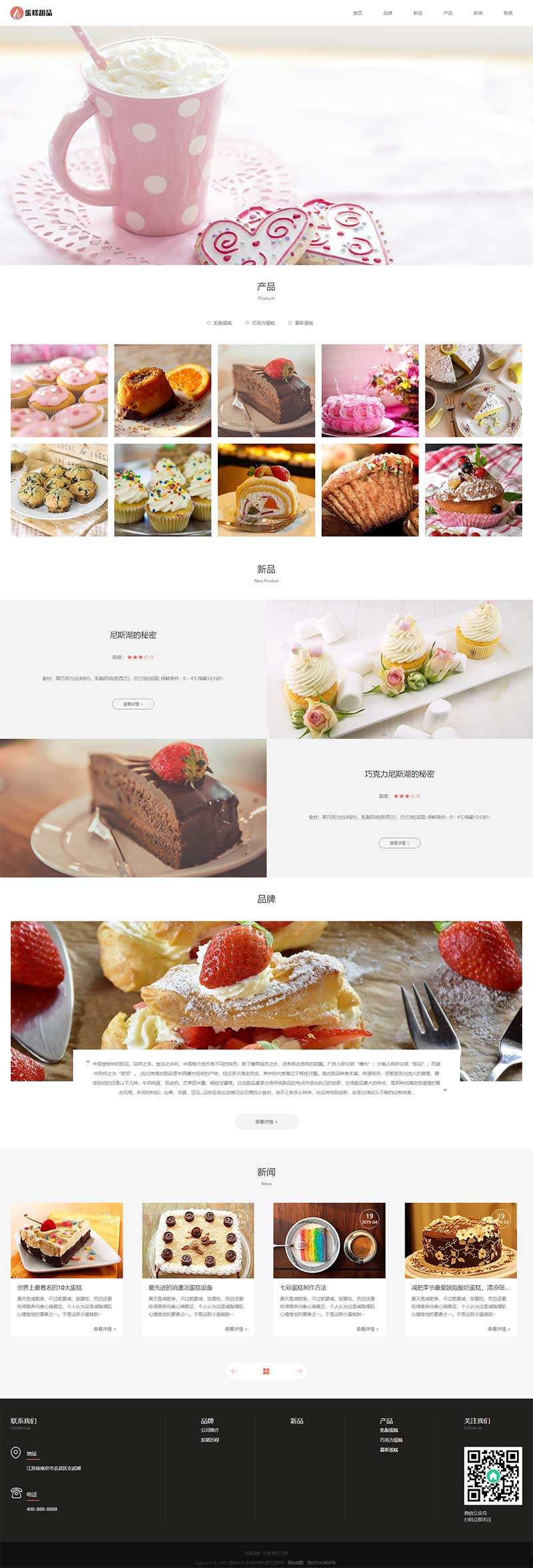Open the chocolate cake slice product thumbnail

click(x=266, y=391)
